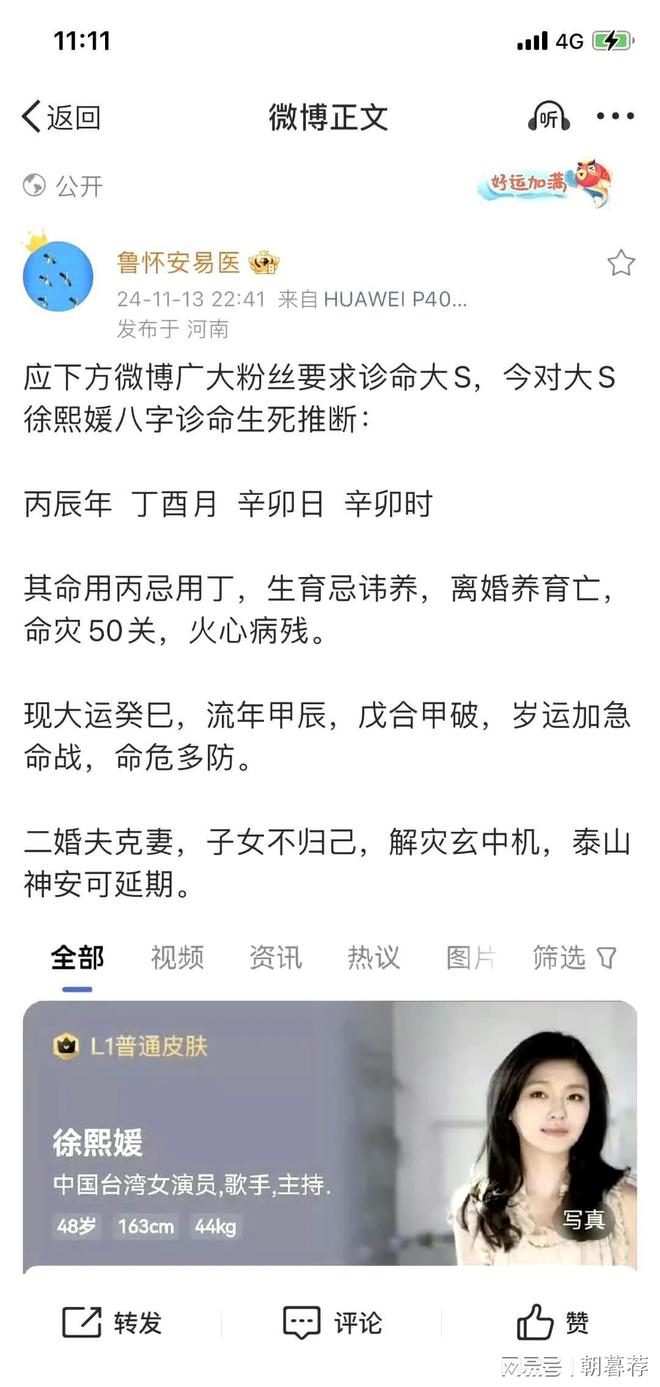Switch to the 资讯 tab

(275, 958)
